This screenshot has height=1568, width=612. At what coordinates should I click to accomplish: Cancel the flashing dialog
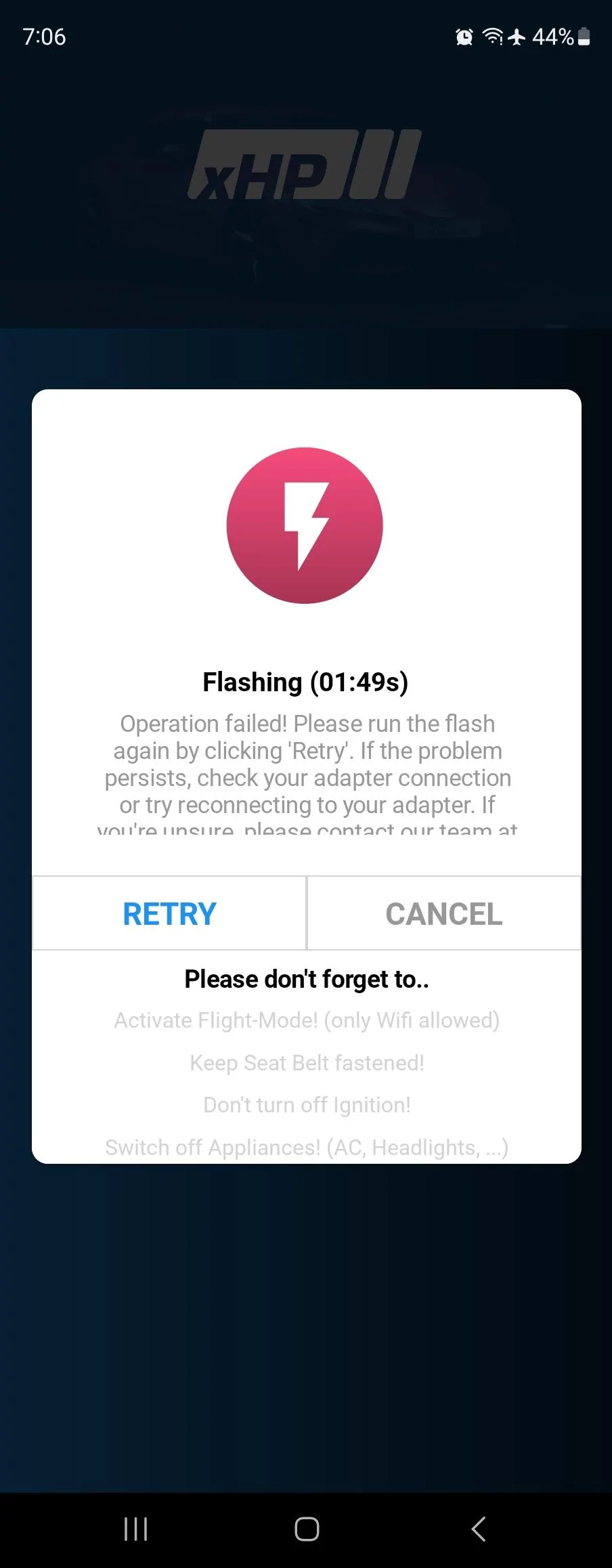point(443,913)
